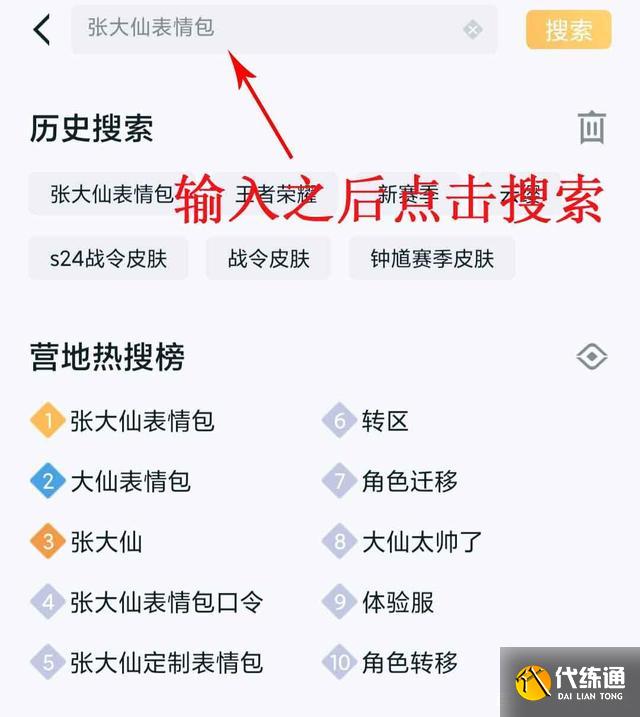Delete search history with trash icon
640x717 pixels.
pyautogui.click(x=592, y=128)
